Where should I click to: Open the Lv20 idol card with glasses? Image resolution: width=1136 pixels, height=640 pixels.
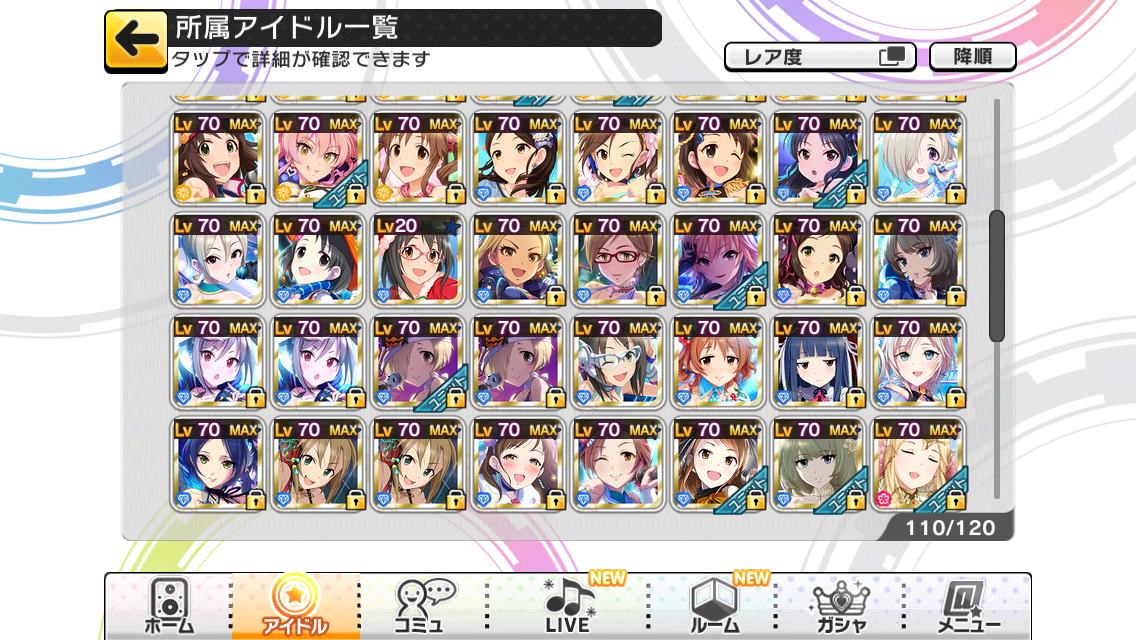(x=418, y=259)
